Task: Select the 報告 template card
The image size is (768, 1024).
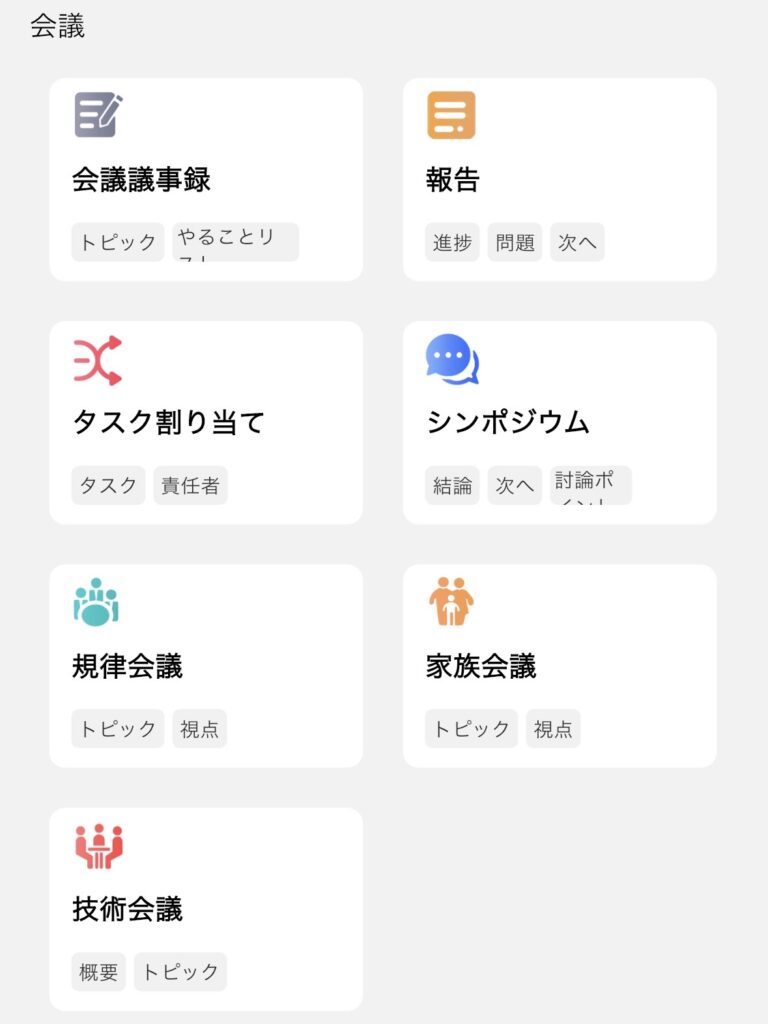Action: (559, 180)
